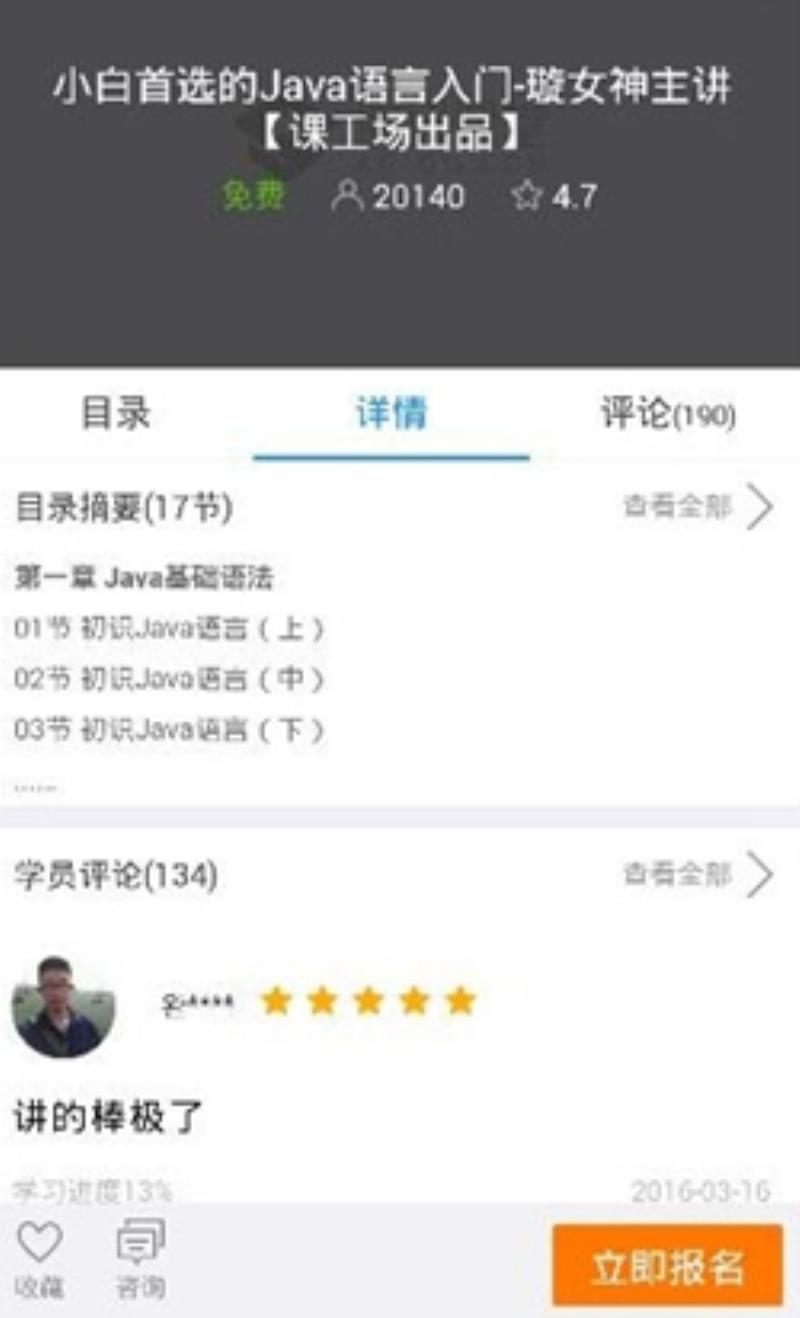Image resolution: width=800 pixels, height=1318 pixels.
Task: Open lesson 01节 初识Java语言（上）
Action: [x=170, y=629]
